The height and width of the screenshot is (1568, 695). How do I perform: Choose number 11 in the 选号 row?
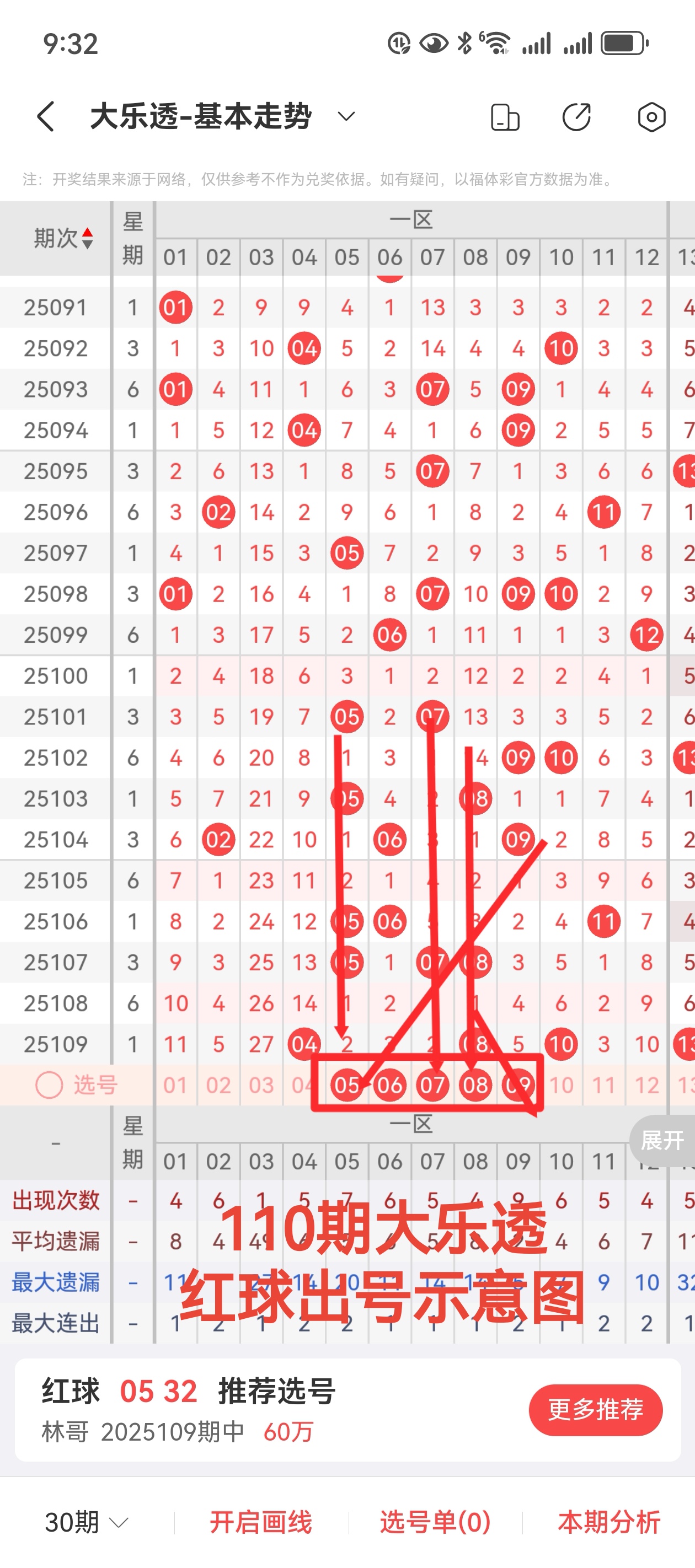[603, 1085]
